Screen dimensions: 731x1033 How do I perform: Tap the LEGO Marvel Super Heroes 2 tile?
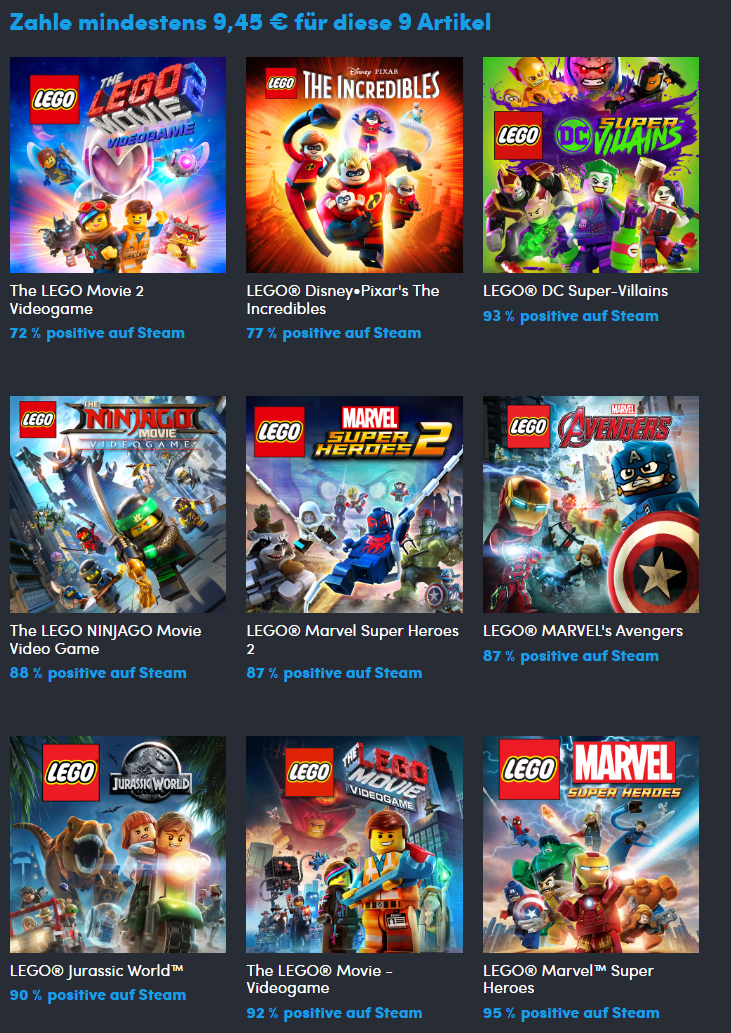[354, 504]
